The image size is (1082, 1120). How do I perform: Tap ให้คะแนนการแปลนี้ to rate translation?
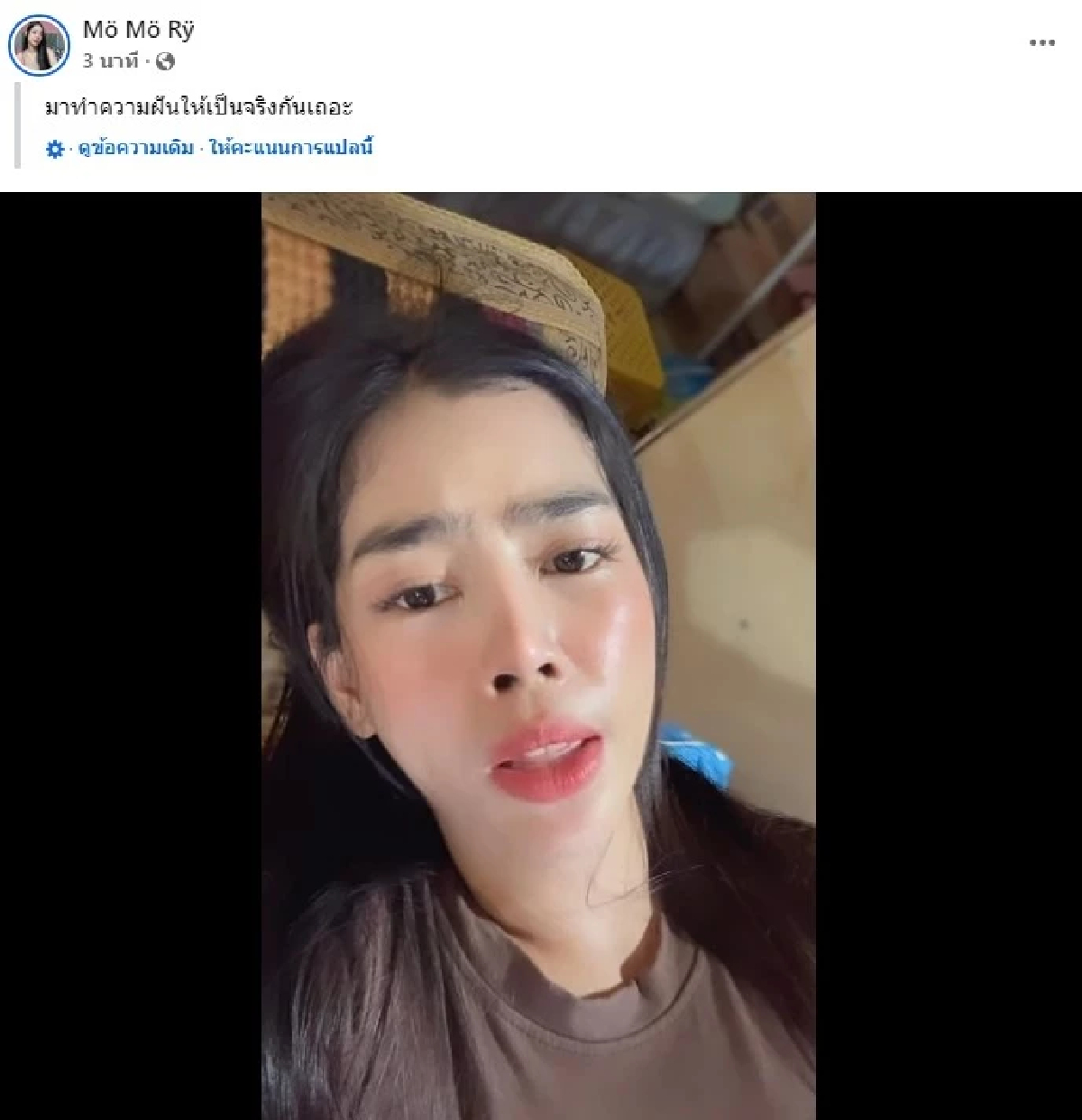290,148
